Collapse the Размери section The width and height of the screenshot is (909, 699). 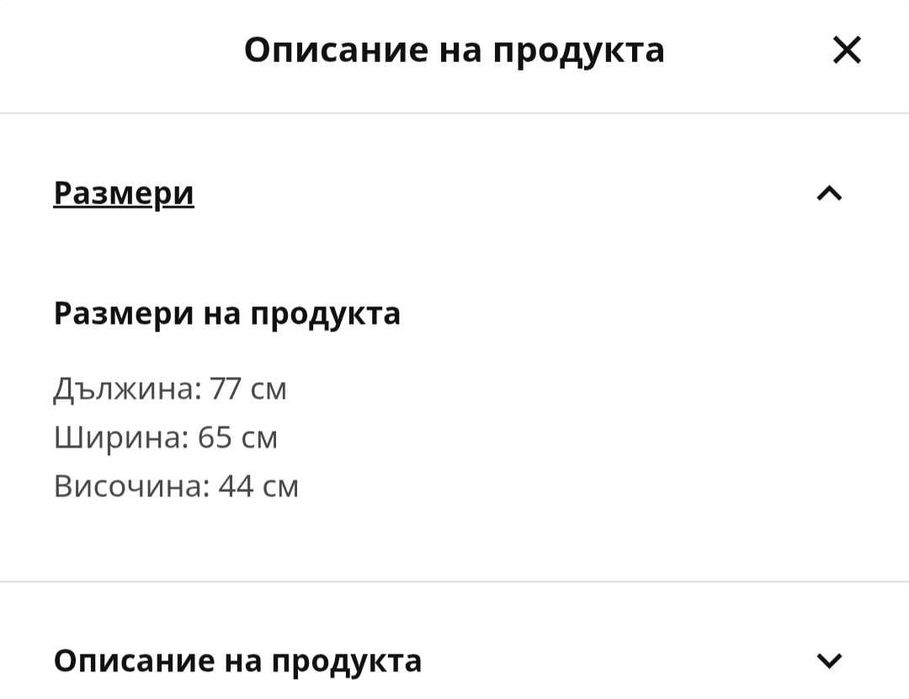coord(829,194)
